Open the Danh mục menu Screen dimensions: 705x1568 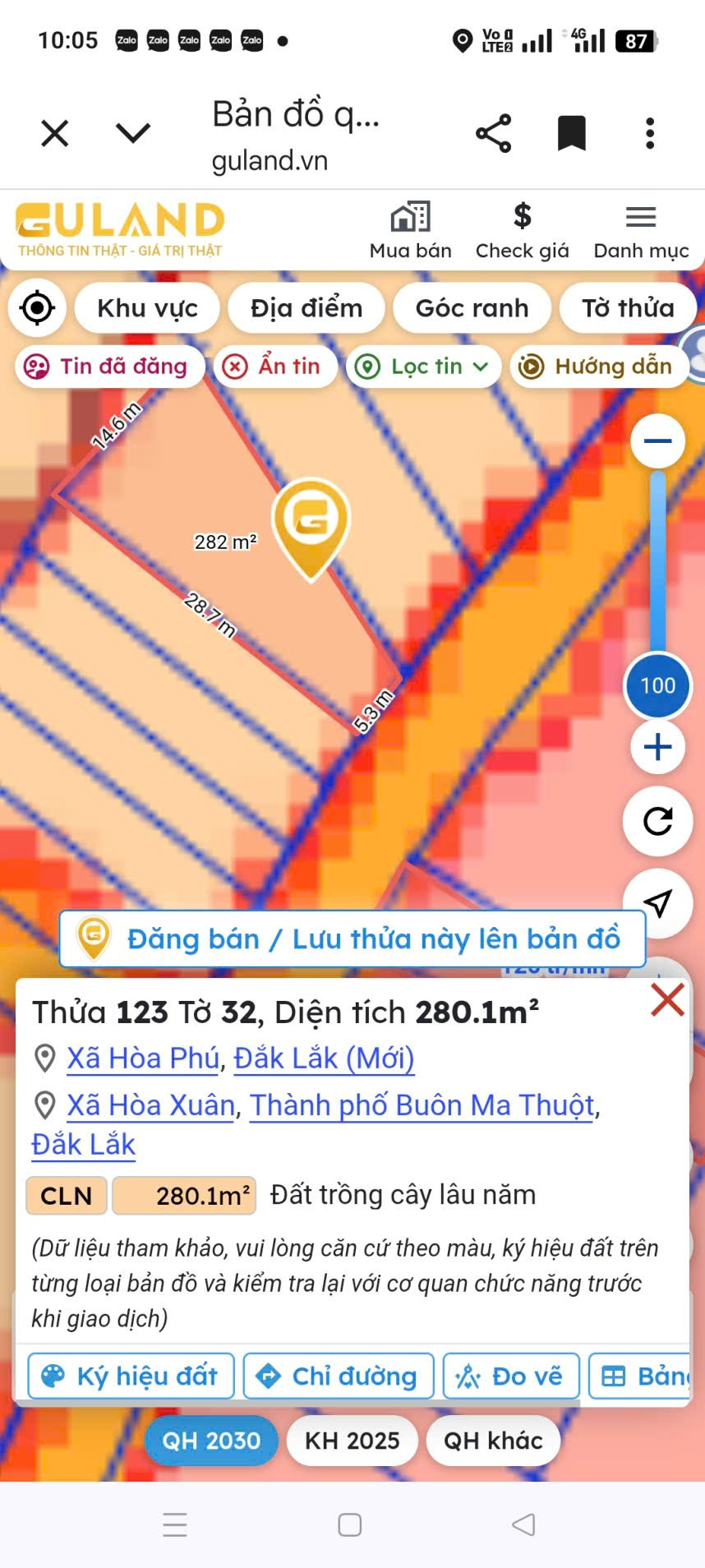641,231
